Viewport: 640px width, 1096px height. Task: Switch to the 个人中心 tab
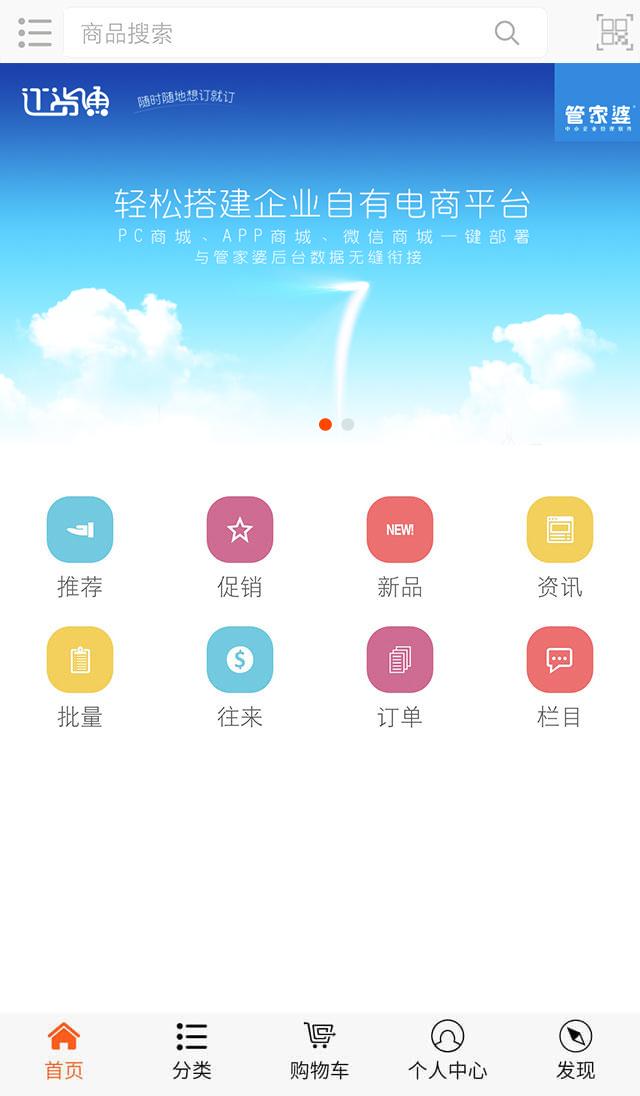click(447, 1051)
